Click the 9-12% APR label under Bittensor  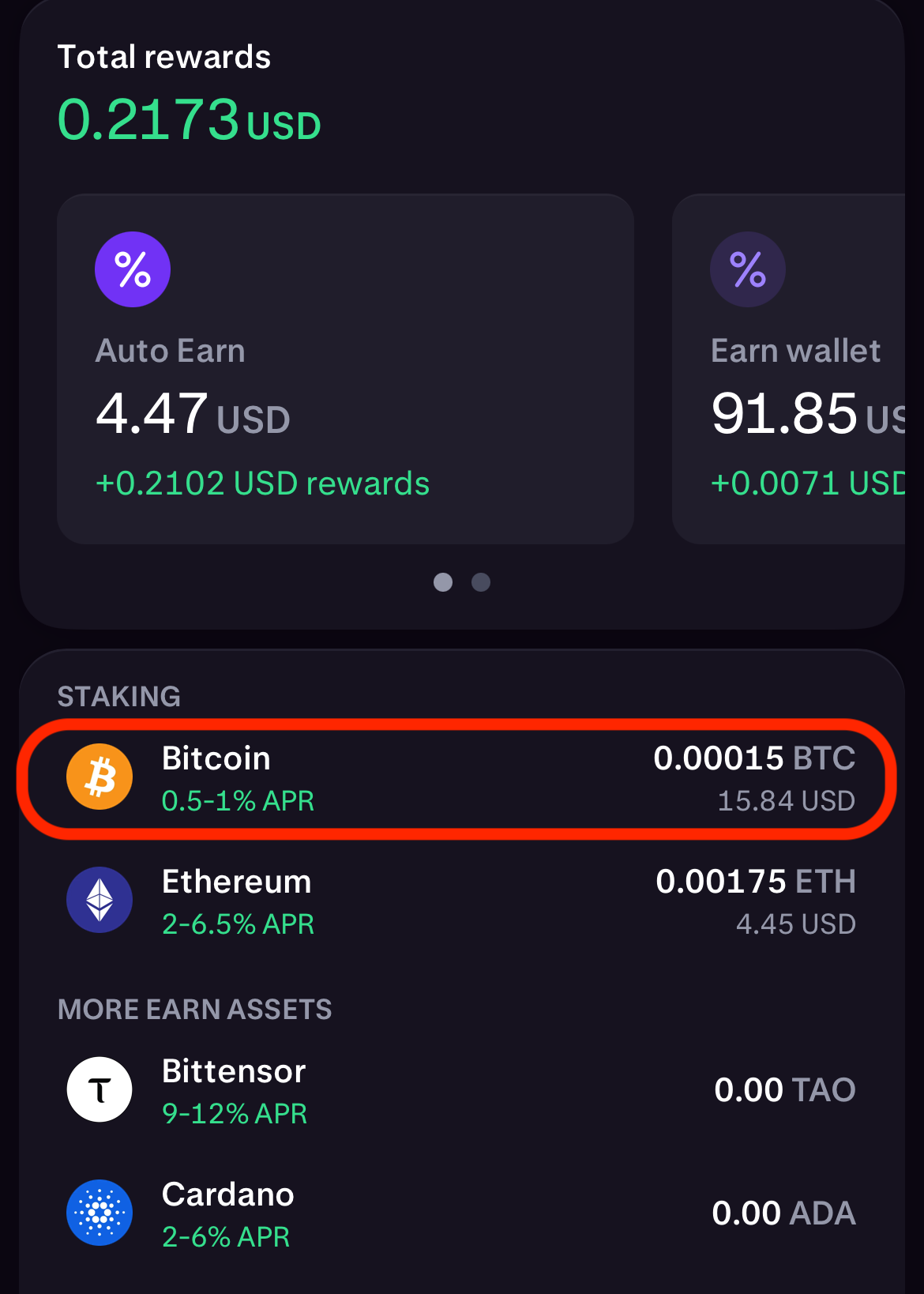[x=234, y=1114]
